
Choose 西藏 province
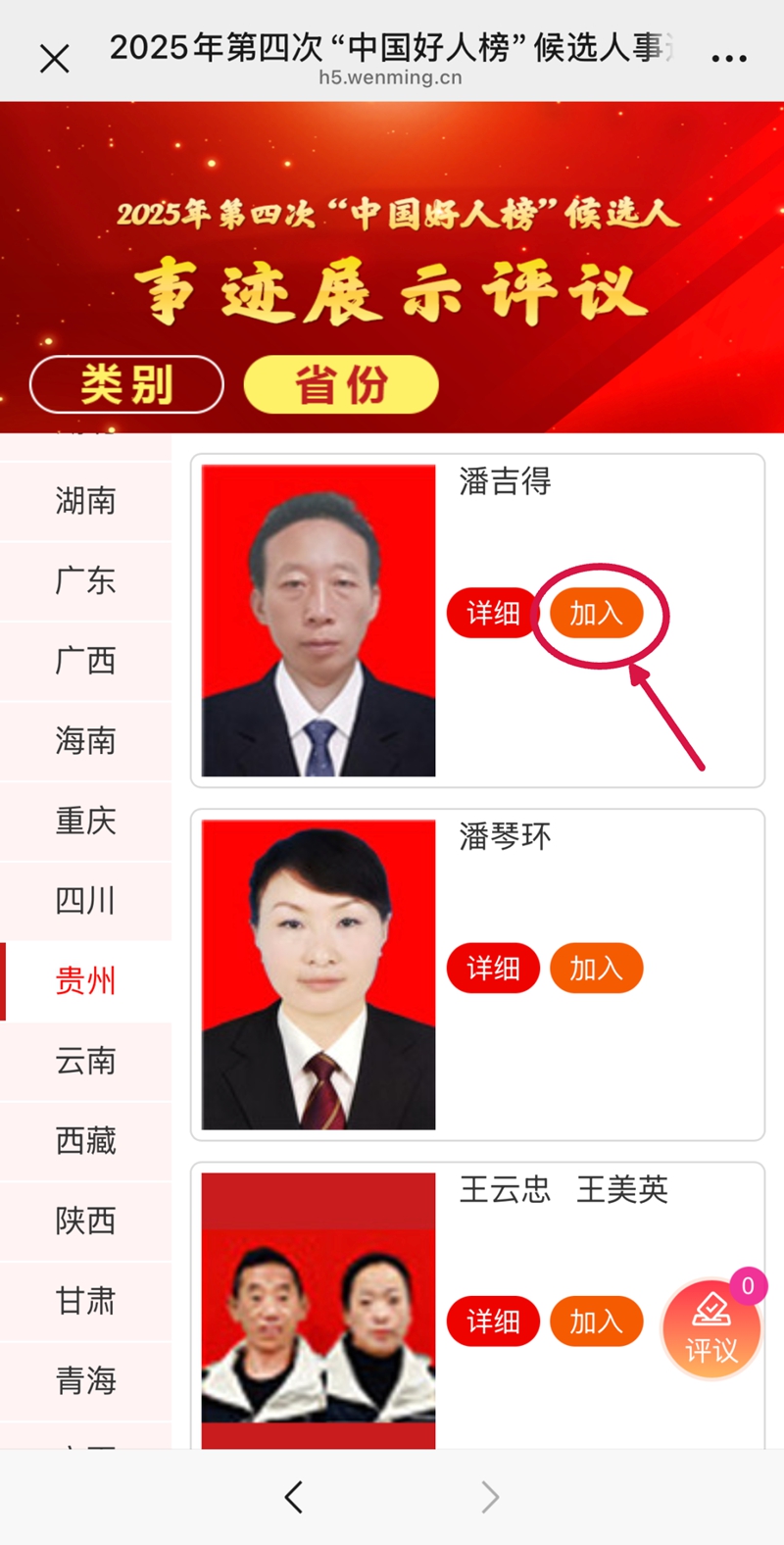86,1141
